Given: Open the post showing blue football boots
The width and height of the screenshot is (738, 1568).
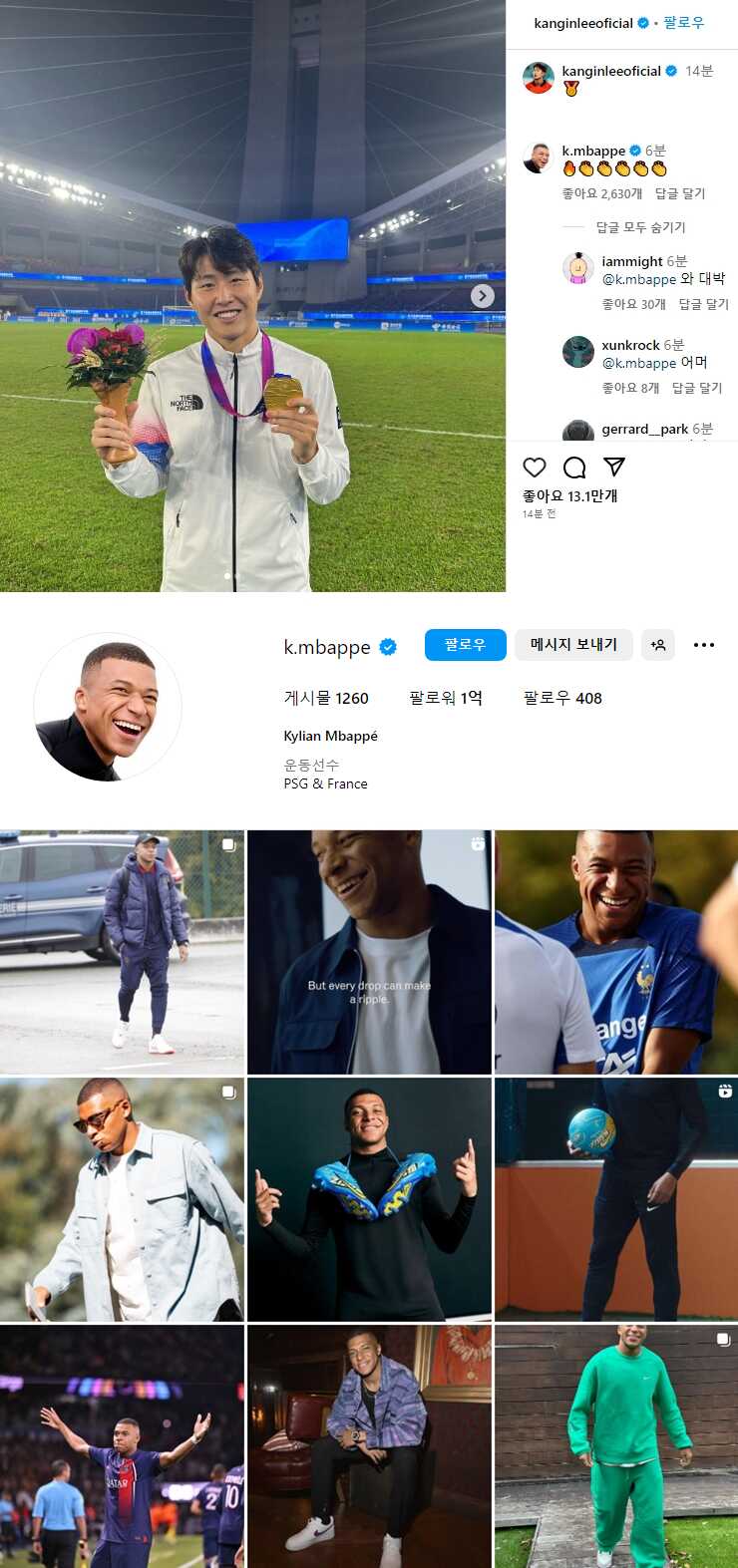Looking at the screenshot, I should [369, 1199].
